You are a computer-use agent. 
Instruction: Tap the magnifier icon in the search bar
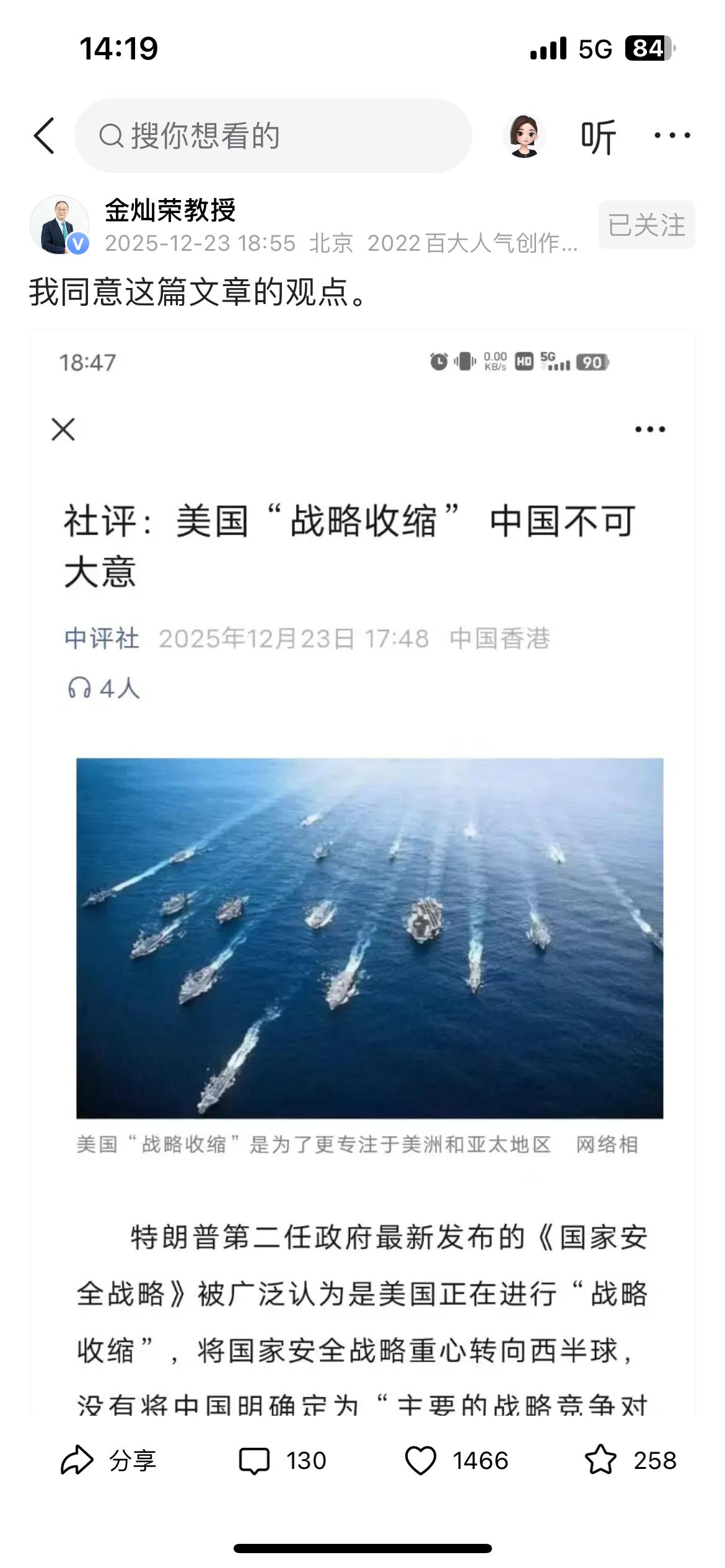(110, 136)
